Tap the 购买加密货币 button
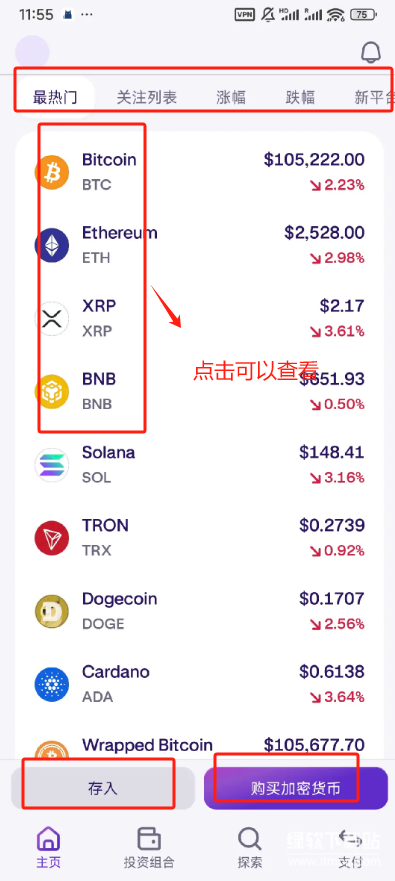This screenshot has width=395, height=881. 296,788
